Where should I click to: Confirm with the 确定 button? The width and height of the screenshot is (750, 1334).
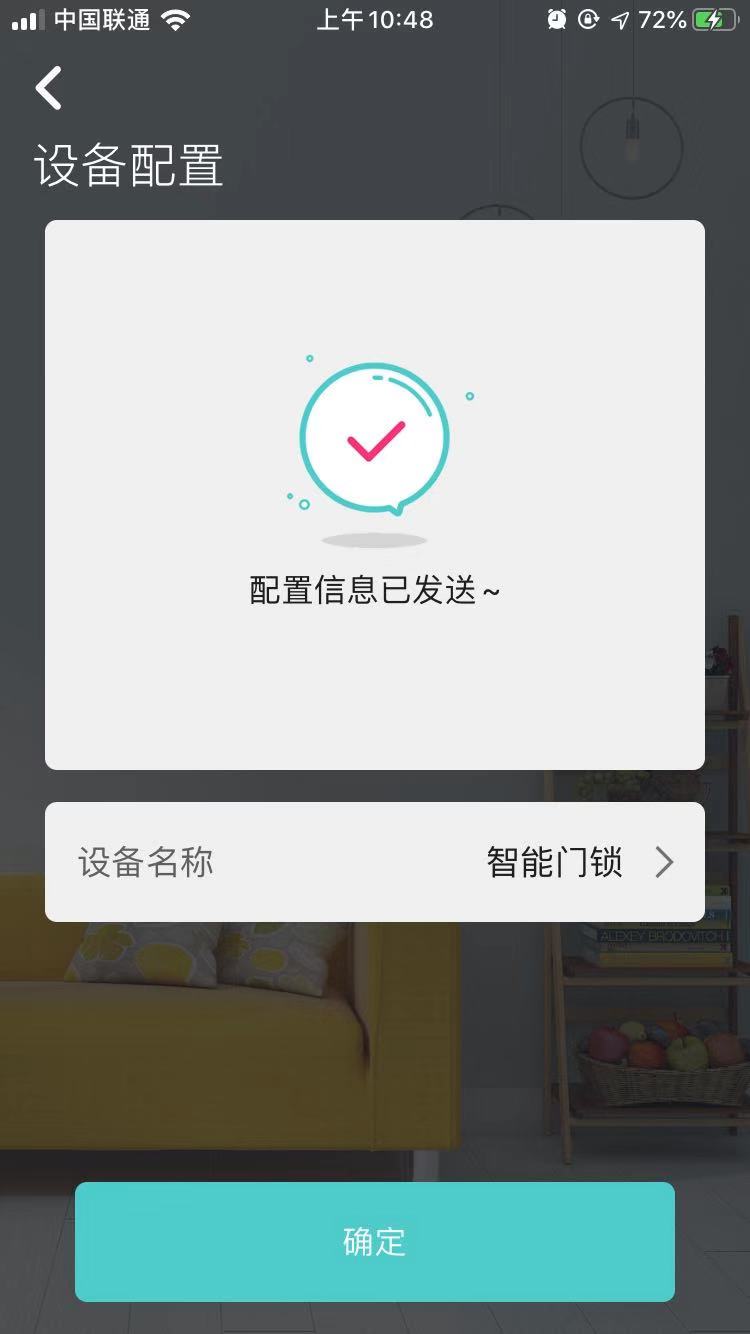(374, 1242)
